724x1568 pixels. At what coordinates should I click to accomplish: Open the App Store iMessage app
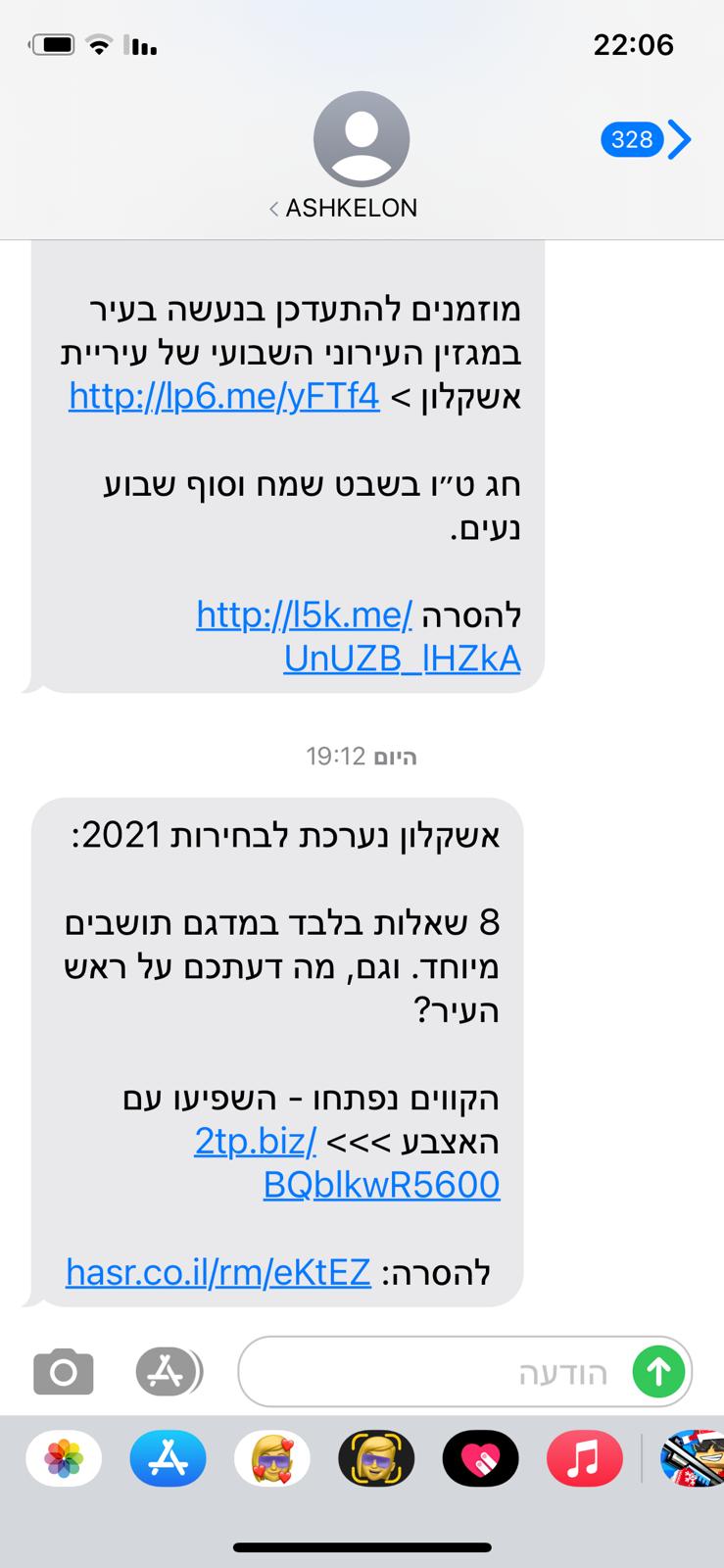pos(169,1458)
